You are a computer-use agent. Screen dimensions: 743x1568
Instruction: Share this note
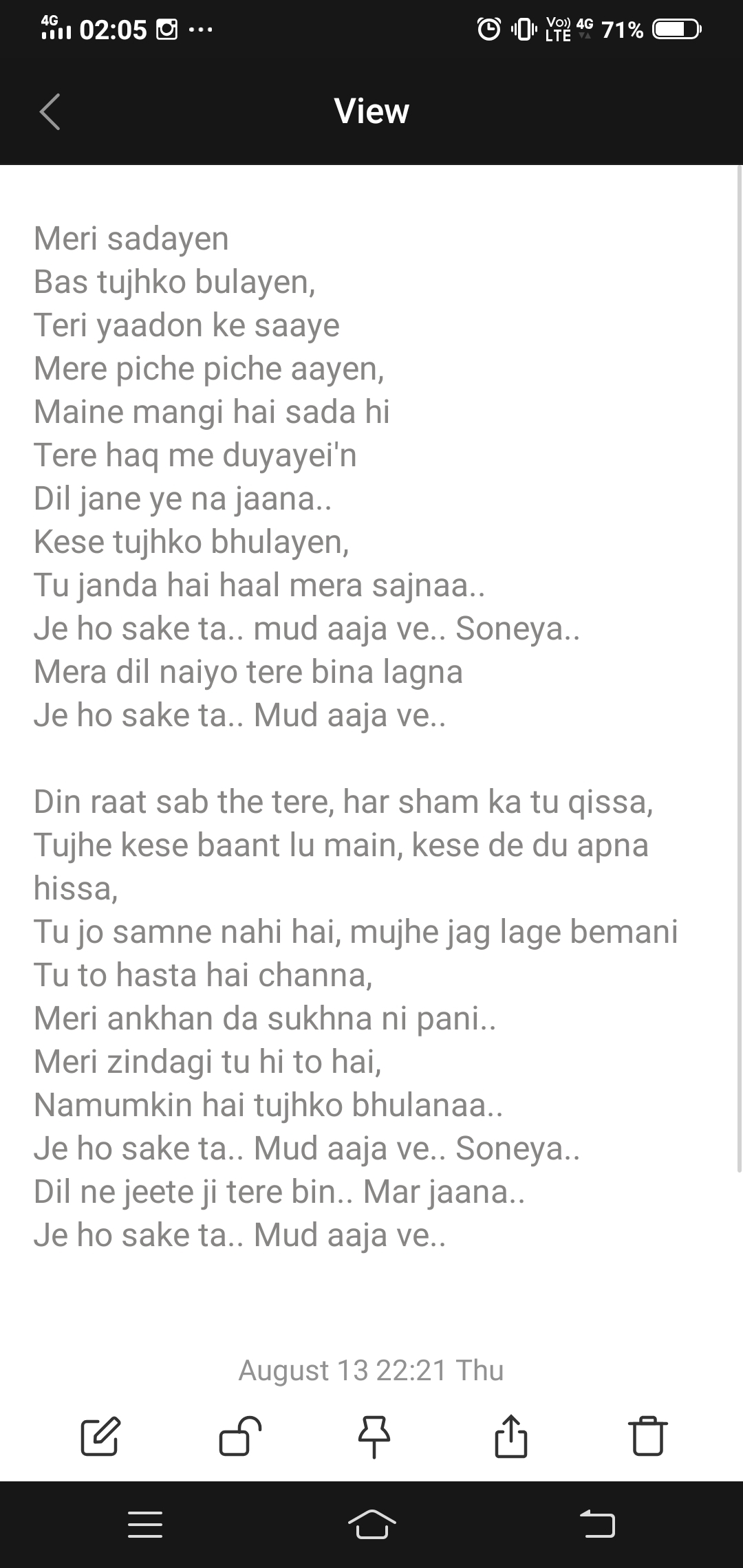tap(510, 1436)
